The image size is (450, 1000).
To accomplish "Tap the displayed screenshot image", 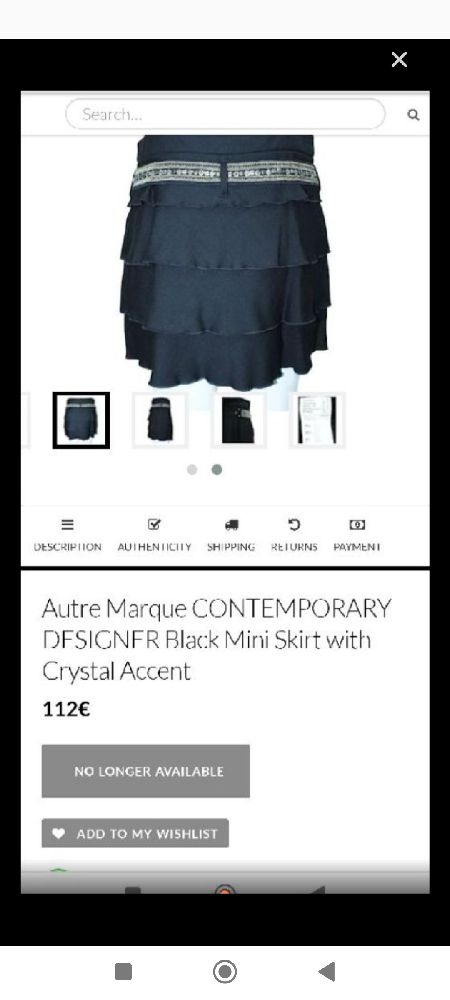I will point(225,492).
